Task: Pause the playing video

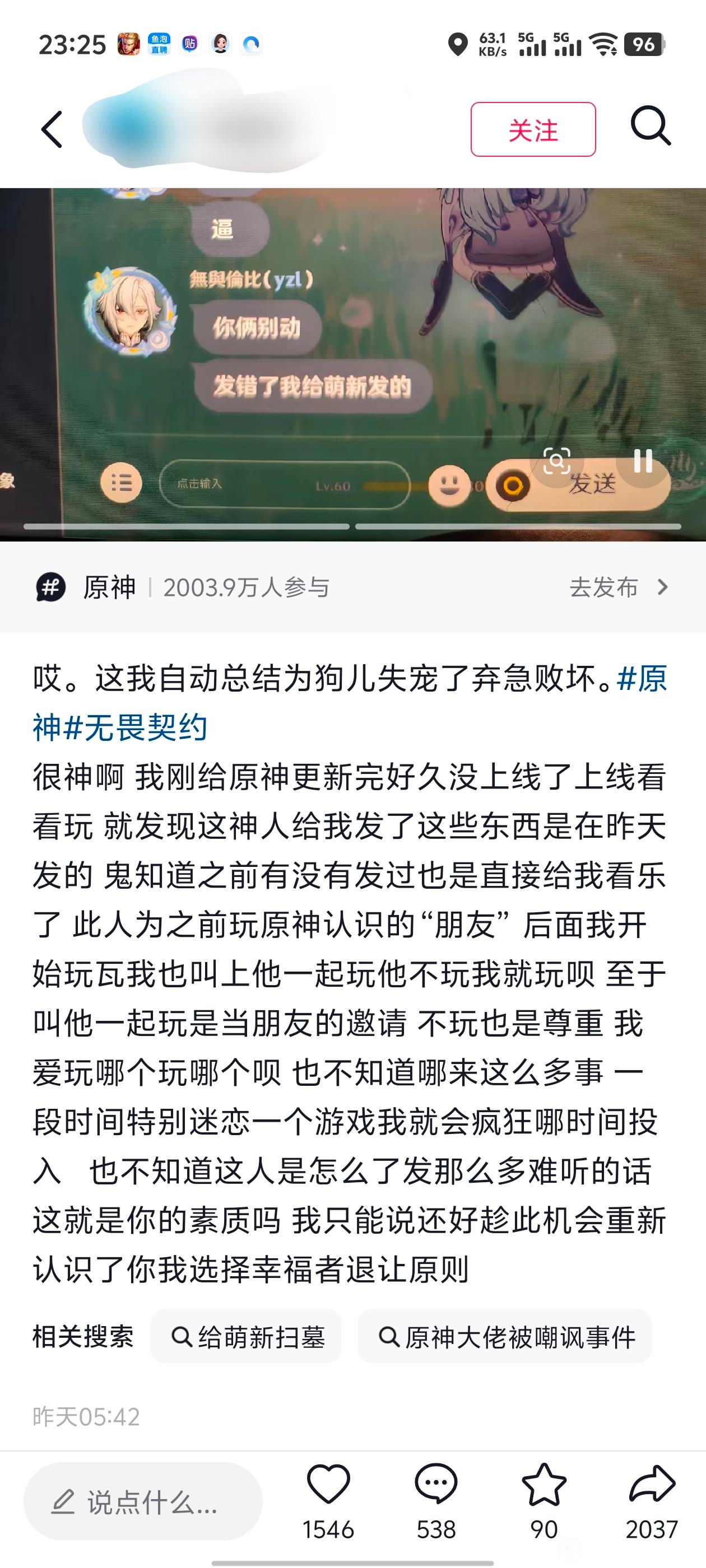Action: coord(643,461)
